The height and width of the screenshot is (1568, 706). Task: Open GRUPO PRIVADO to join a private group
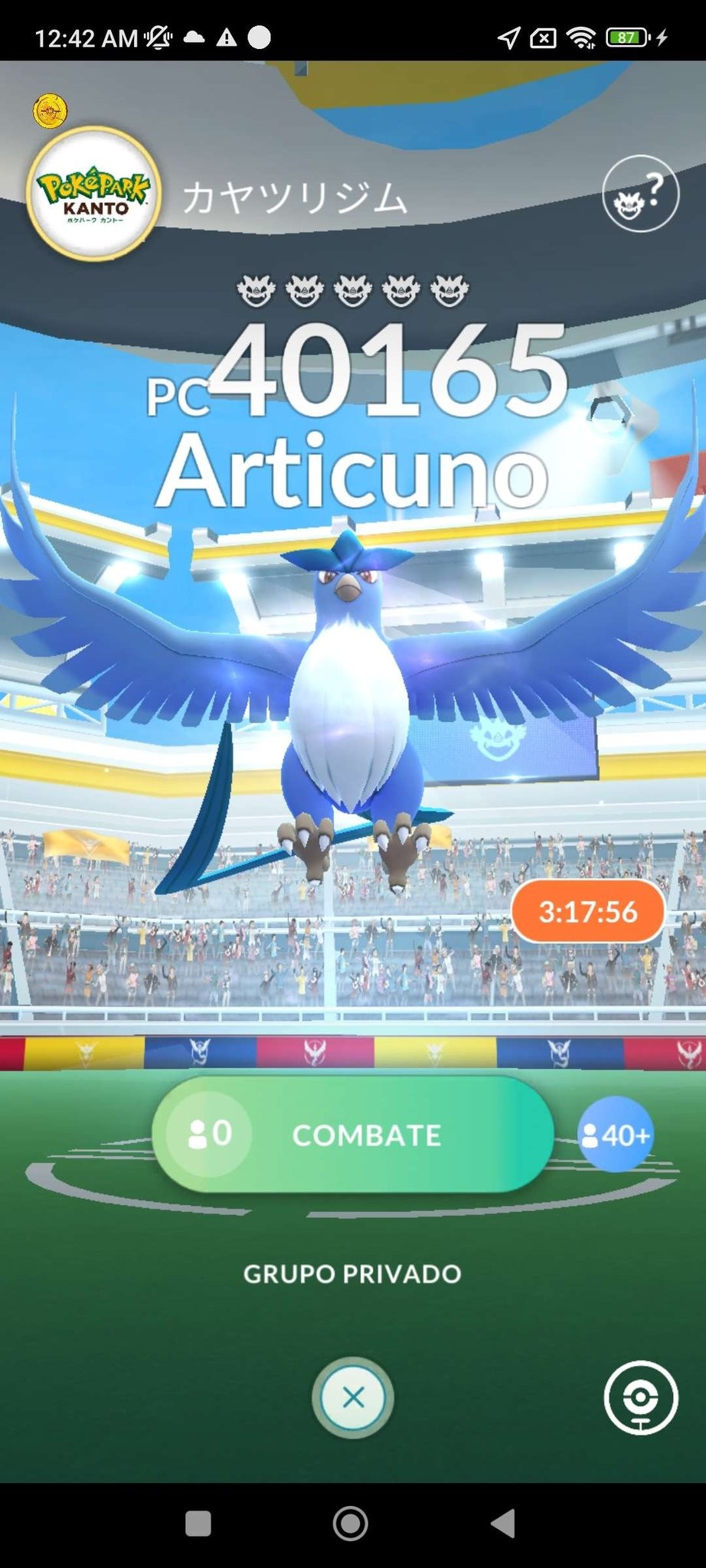click(352, 1274)
